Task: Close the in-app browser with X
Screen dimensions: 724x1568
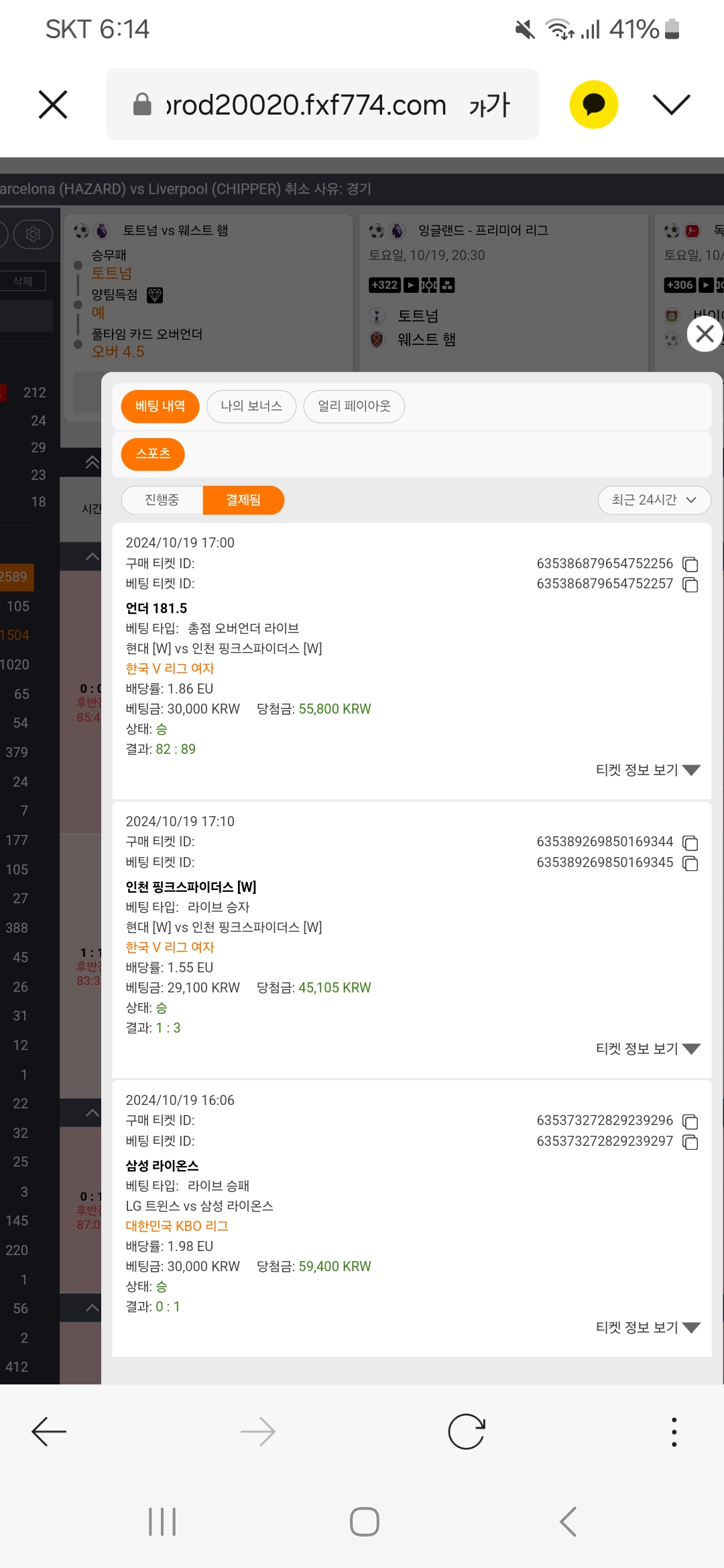Action: point(53,105)
